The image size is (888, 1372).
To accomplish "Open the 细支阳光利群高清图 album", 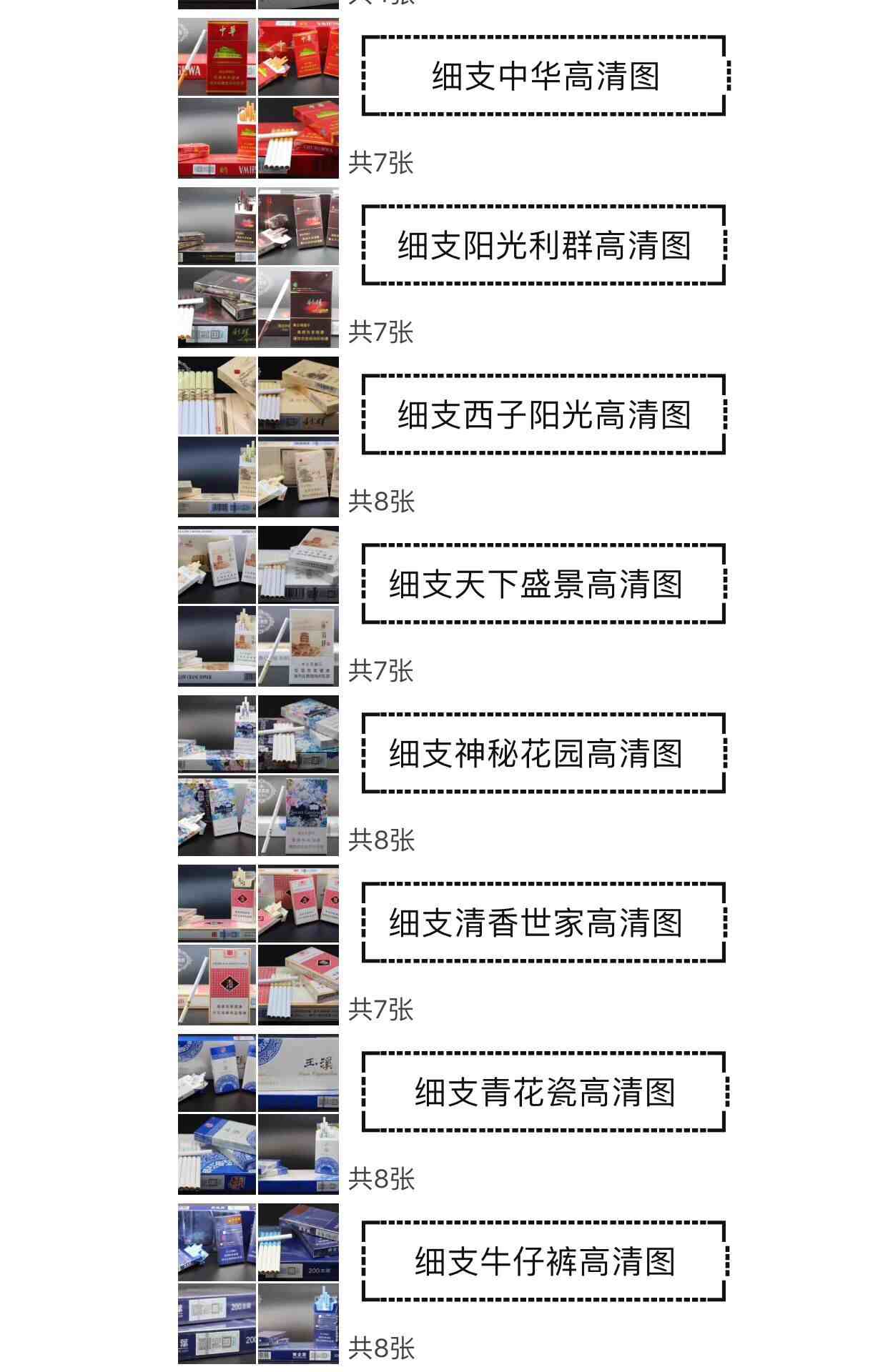I will point(544,245).
